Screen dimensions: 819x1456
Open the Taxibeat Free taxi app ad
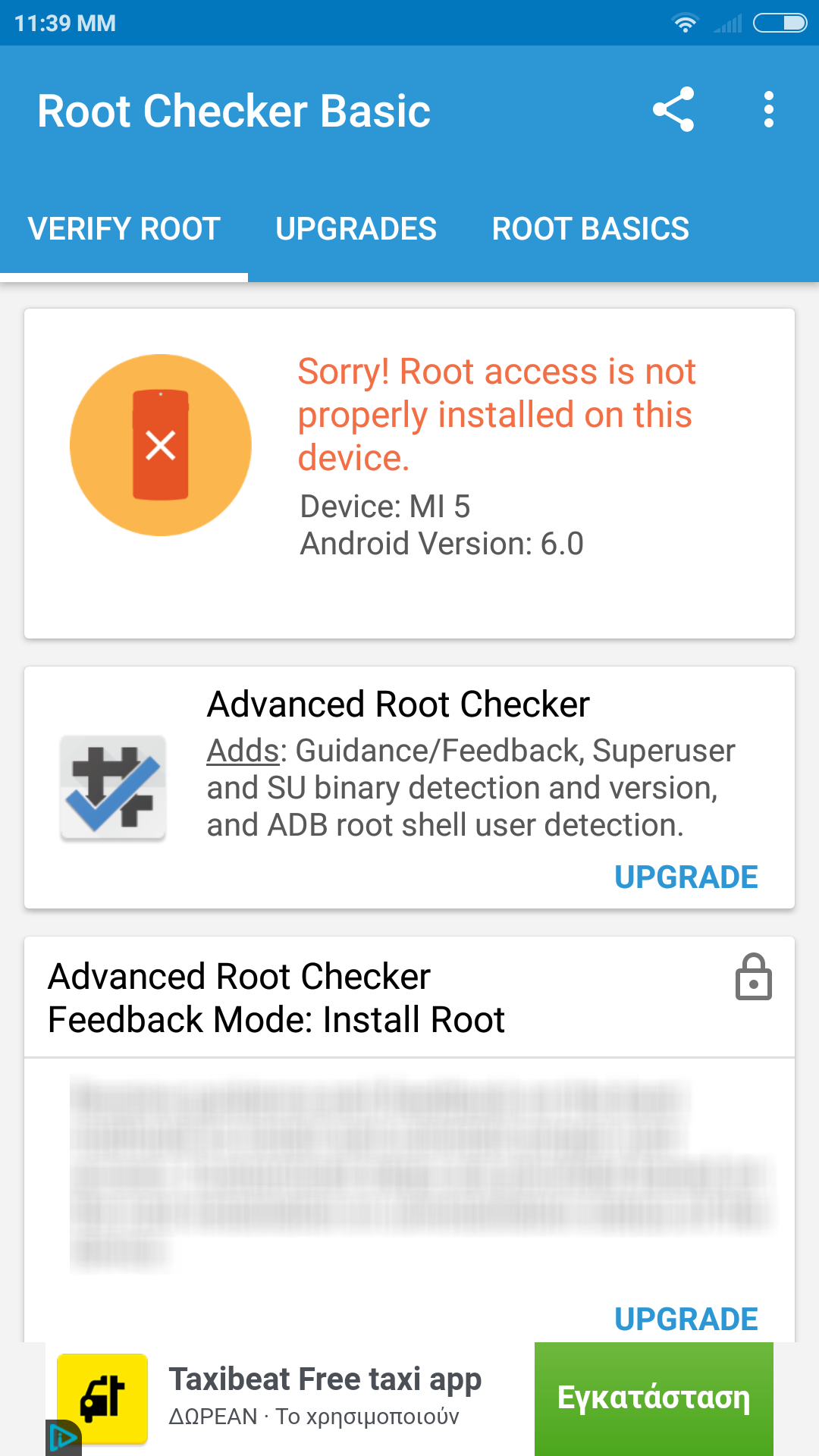tap(325, 1380)
